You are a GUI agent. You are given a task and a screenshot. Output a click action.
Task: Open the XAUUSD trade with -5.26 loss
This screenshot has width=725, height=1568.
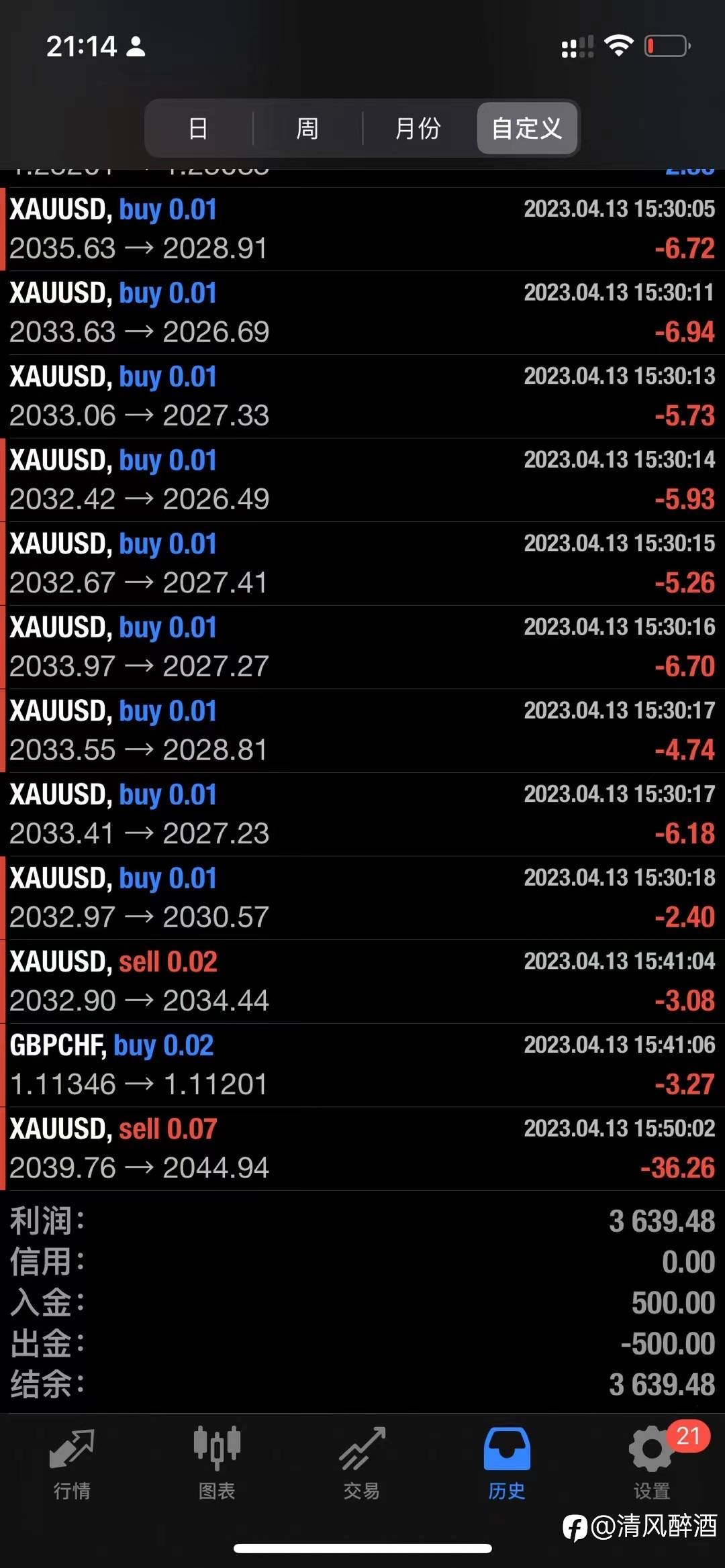362,564
